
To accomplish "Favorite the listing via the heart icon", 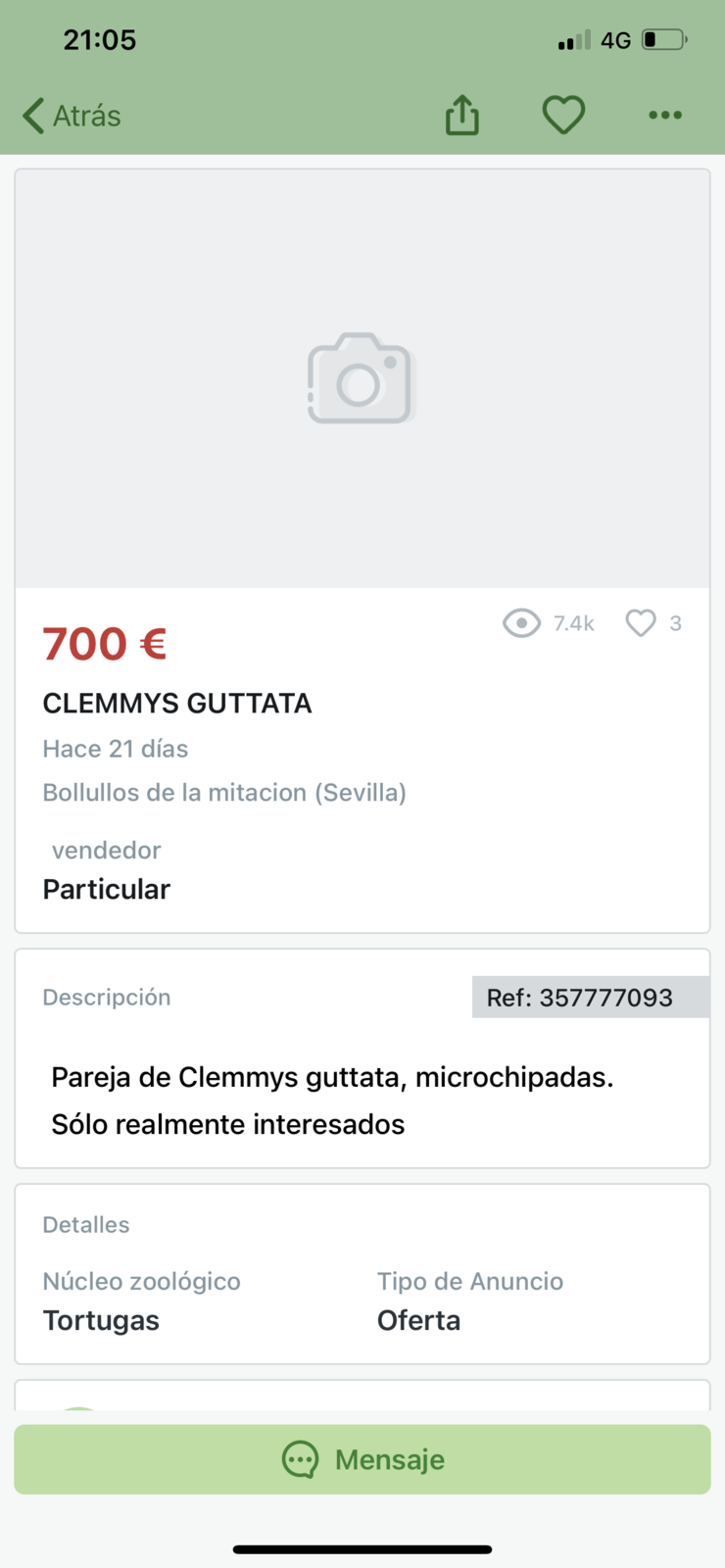I will 562,115.
